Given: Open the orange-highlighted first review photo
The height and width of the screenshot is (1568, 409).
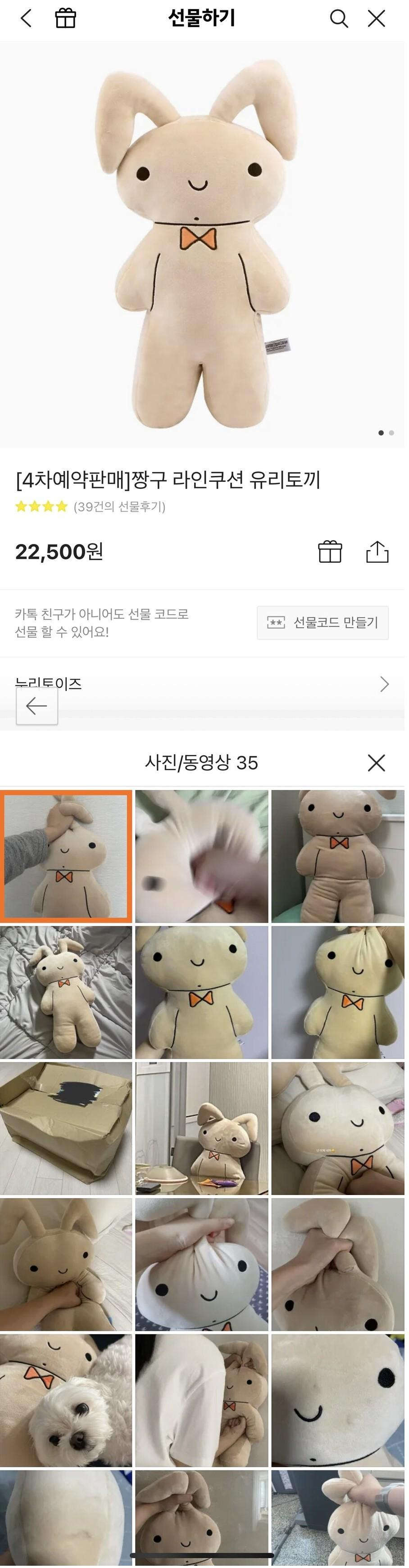Looking at the screenshot, I should point(66,856).
